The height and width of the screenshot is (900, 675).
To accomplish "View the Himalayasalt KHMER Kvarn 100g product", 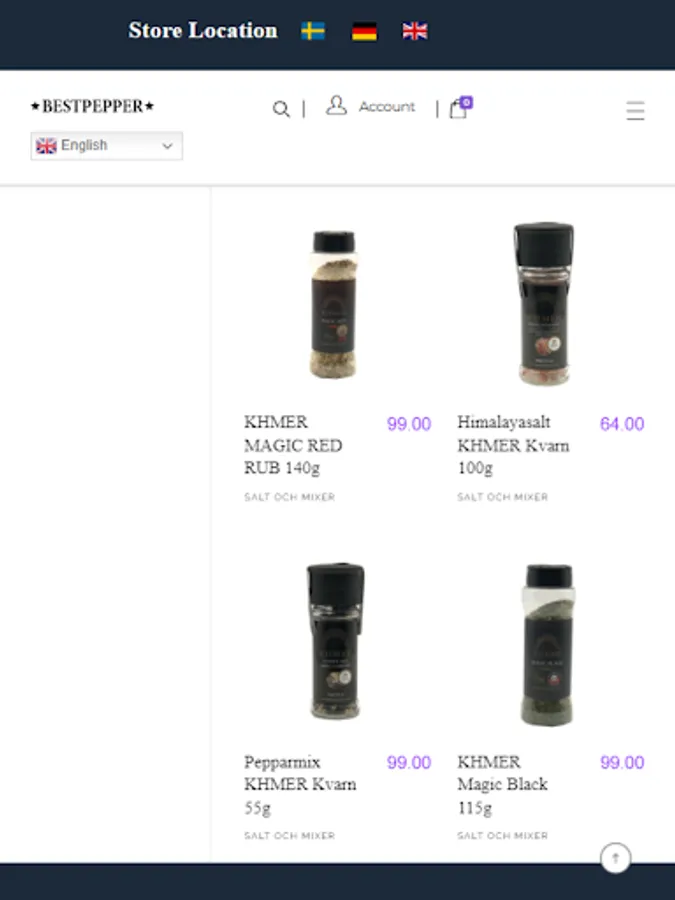I will tap(512, 445).
